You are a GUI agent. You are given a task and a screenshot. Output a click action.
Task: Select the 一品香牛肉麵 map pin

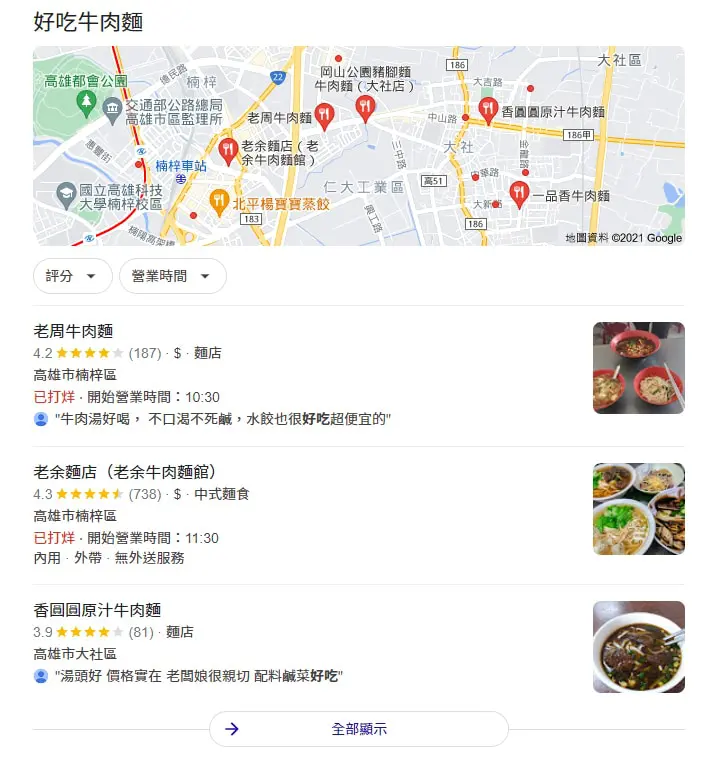518,192
